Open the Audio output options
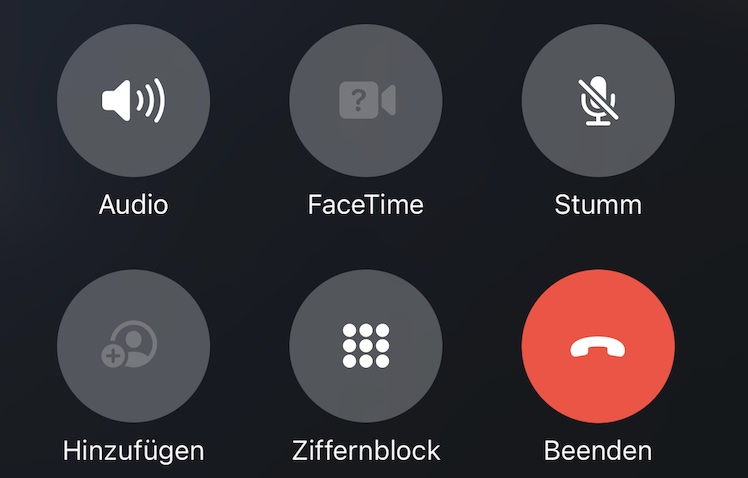This screenshot has height=478, width=748. click(x=133, y=101)
